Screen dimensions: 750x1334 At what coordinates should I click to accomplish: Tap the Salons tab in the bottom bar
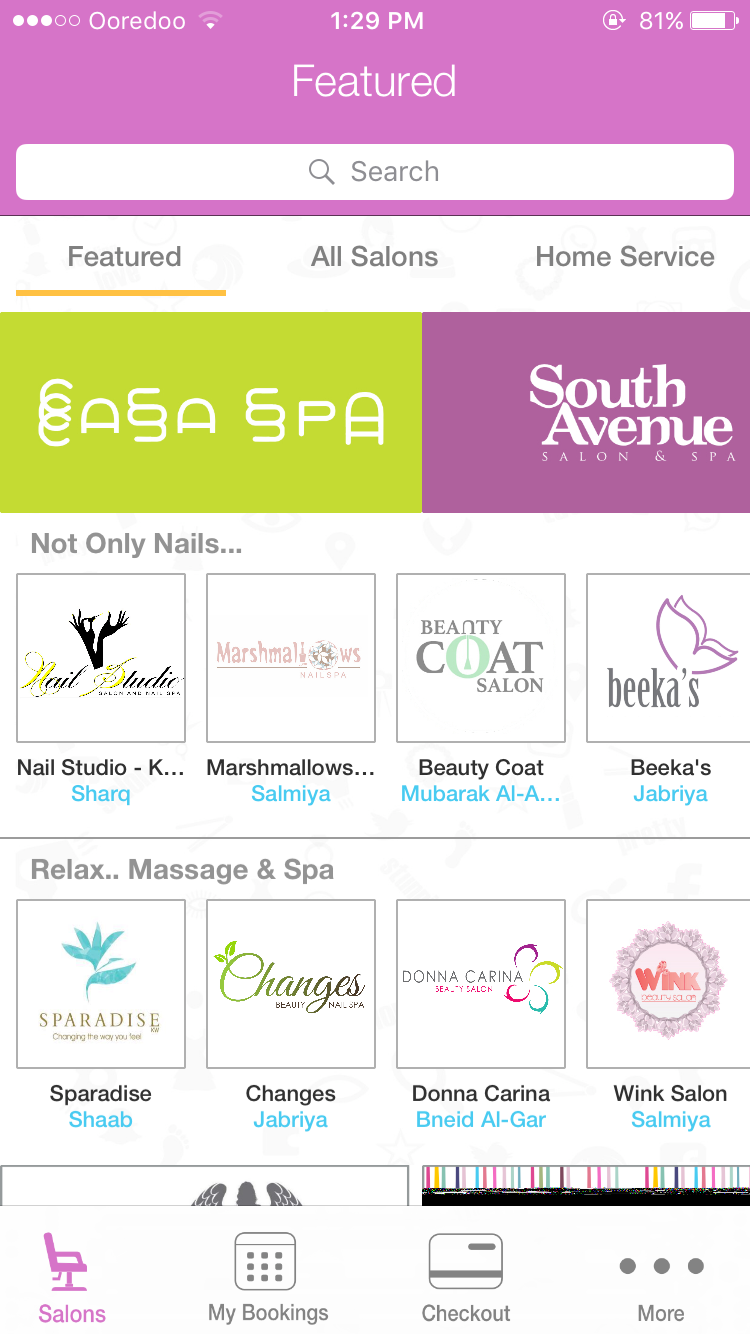pos(71,1277)
